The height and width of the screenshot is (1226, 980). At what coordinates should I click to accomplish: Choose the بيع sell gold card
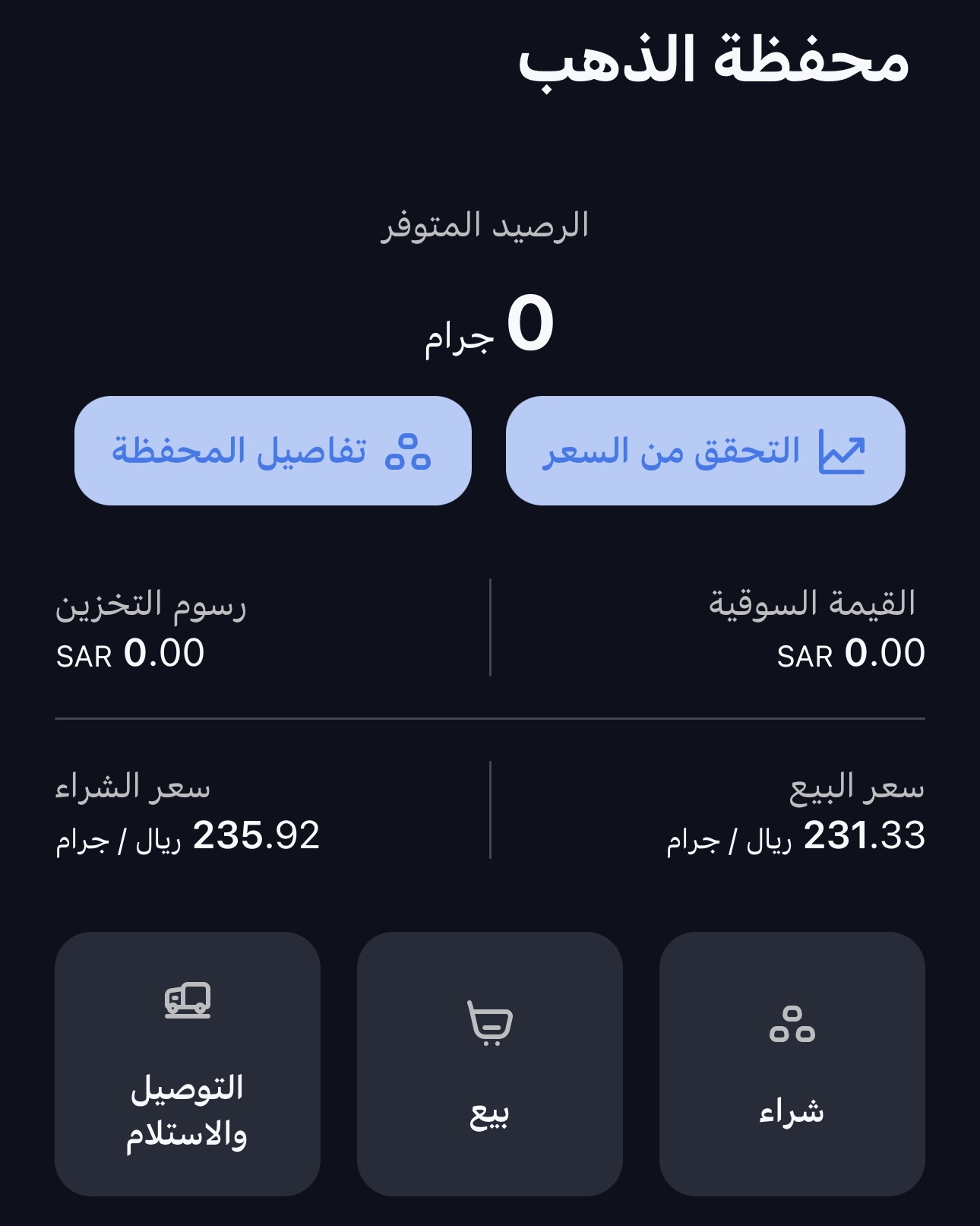click(490, 1064)
